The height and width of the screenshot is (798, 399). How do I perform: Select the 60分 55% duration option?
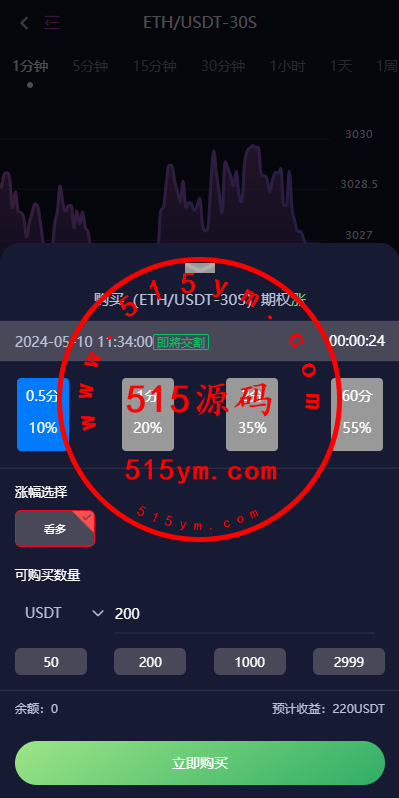point(357,414)
